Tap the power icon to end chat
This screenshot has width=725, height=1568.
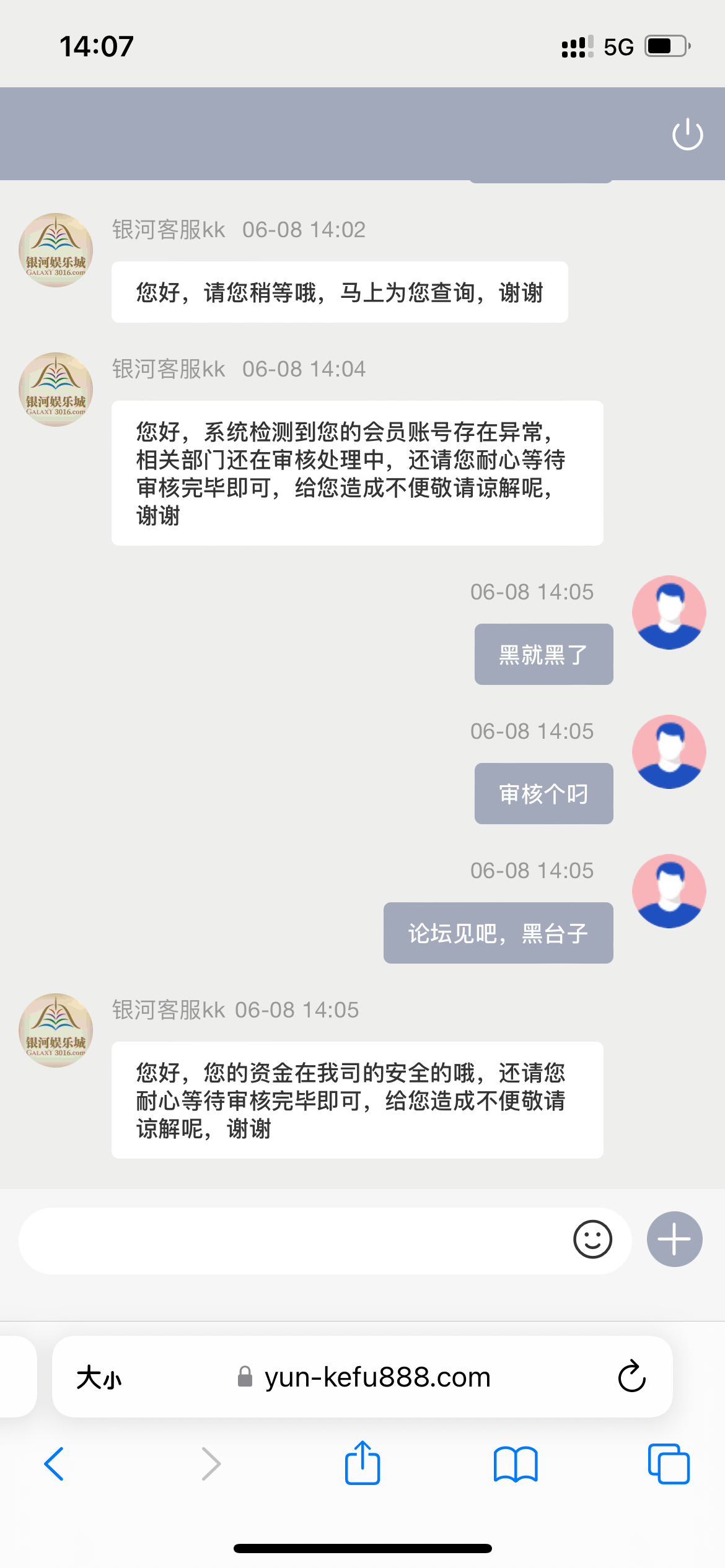coord(687,134)
